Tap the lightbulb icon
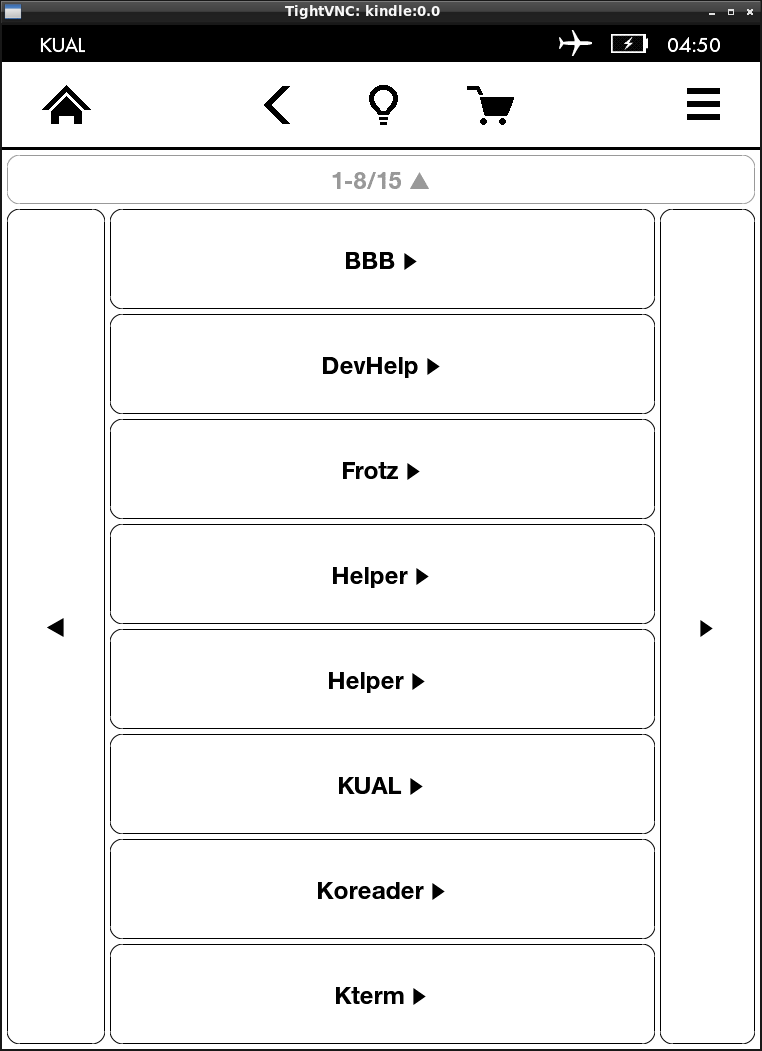Viewport: 762px width, 1051px height. (383, 104)
